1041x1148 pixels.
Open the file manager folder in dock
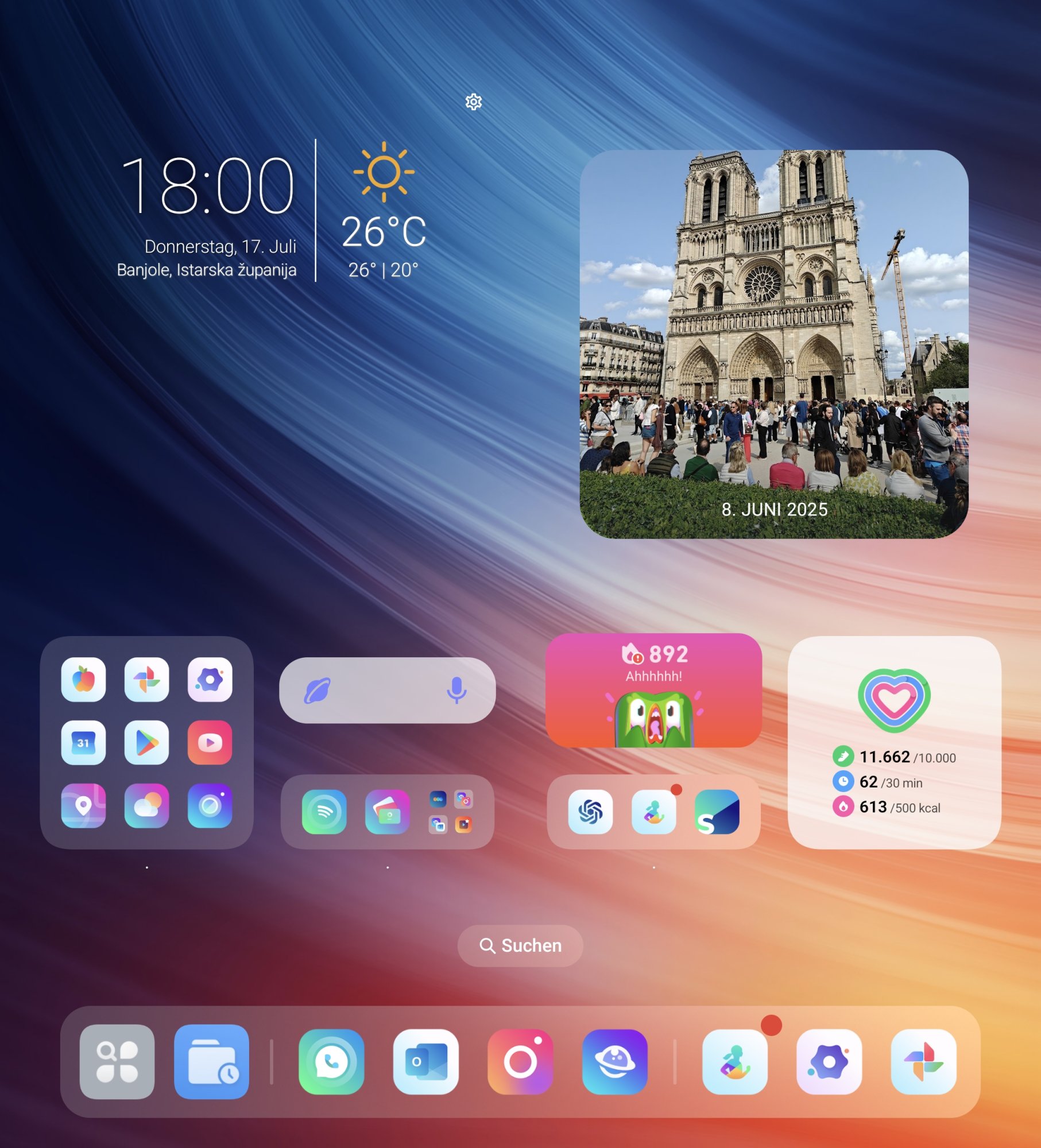211,1061
